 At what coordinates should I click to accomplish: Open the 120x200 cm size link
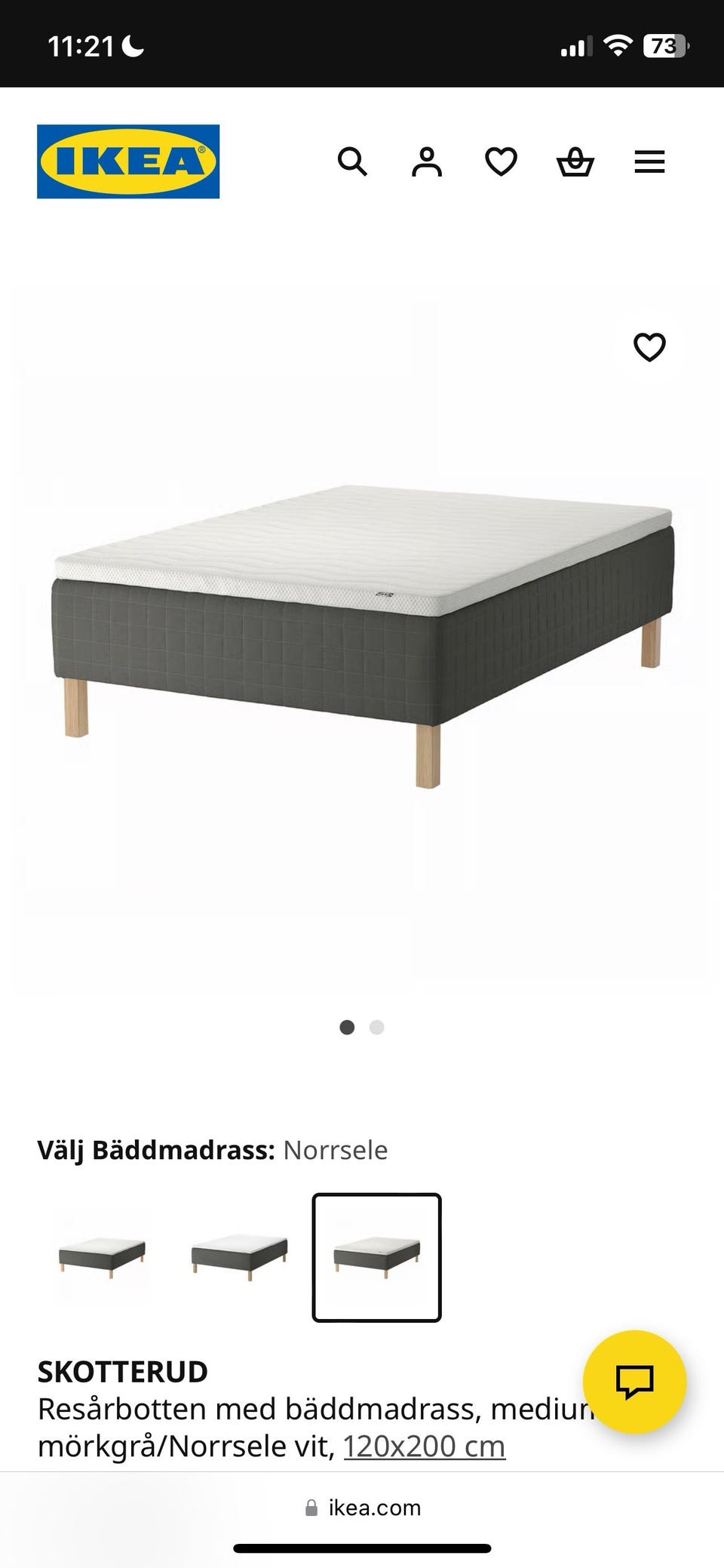pos(424,1446)
